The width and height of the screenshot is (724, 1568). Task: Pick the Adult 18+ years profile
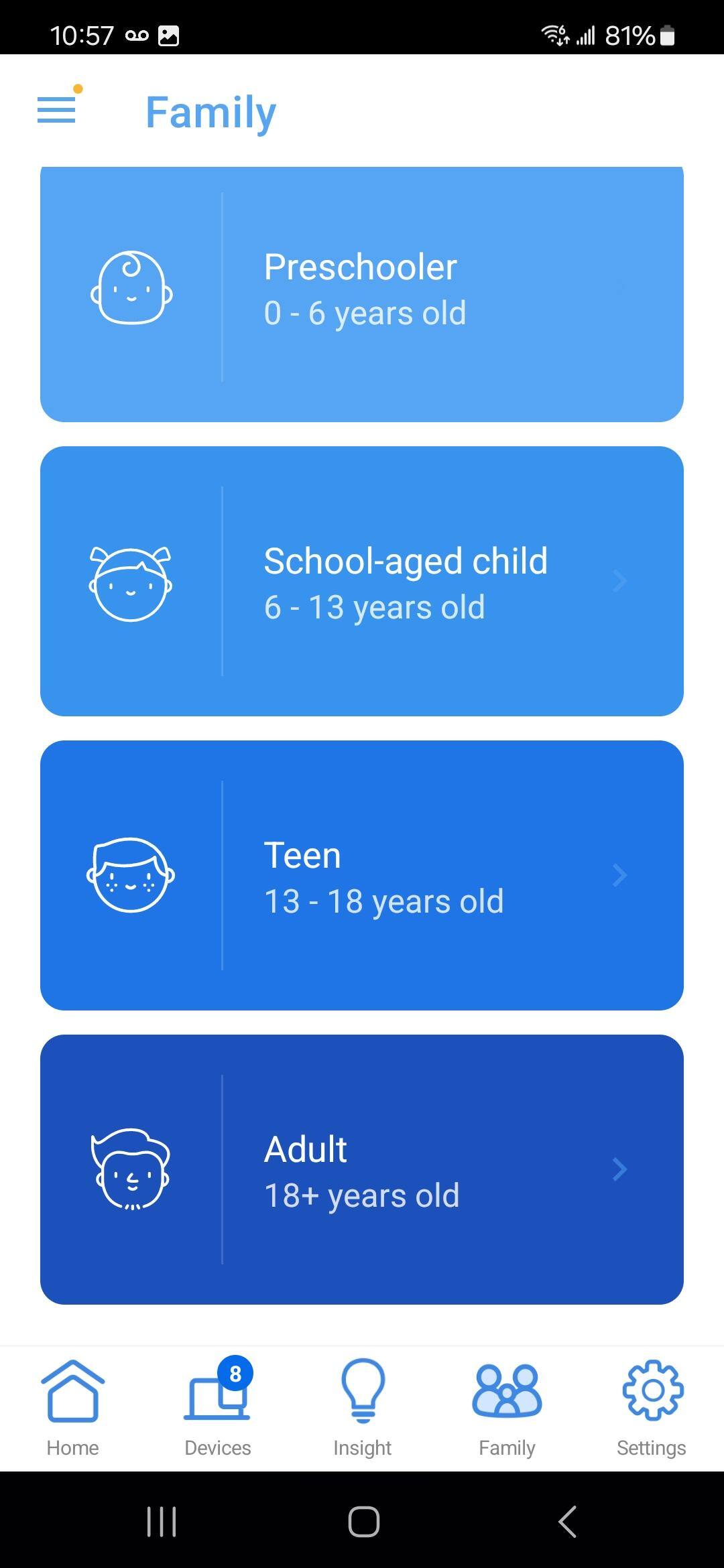click(362, 1169)
